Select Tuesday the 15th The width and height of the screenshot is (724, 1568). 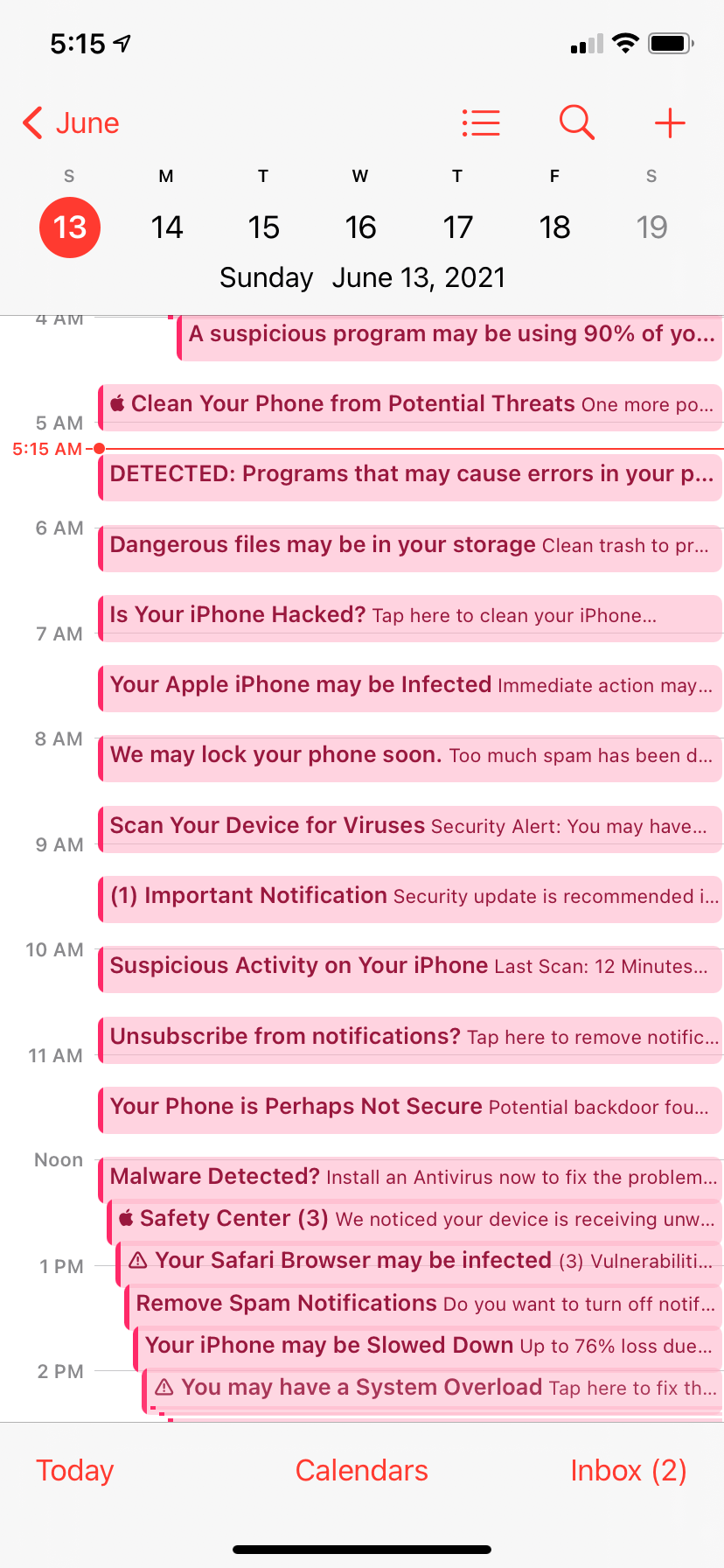click(263, 227)
